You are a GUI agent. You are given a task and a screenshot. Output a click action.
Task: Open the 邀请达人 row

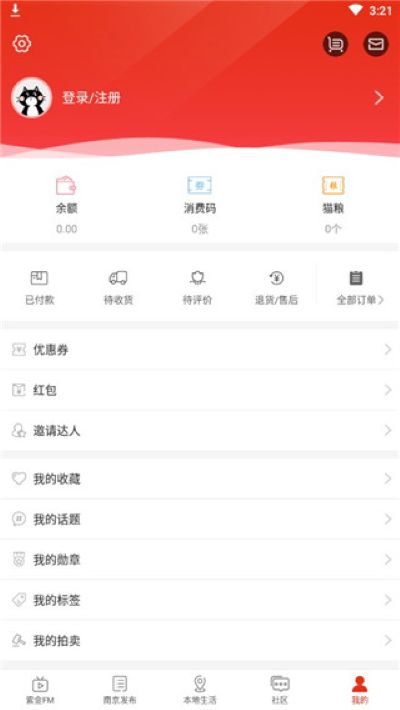(x=200, y=431)
